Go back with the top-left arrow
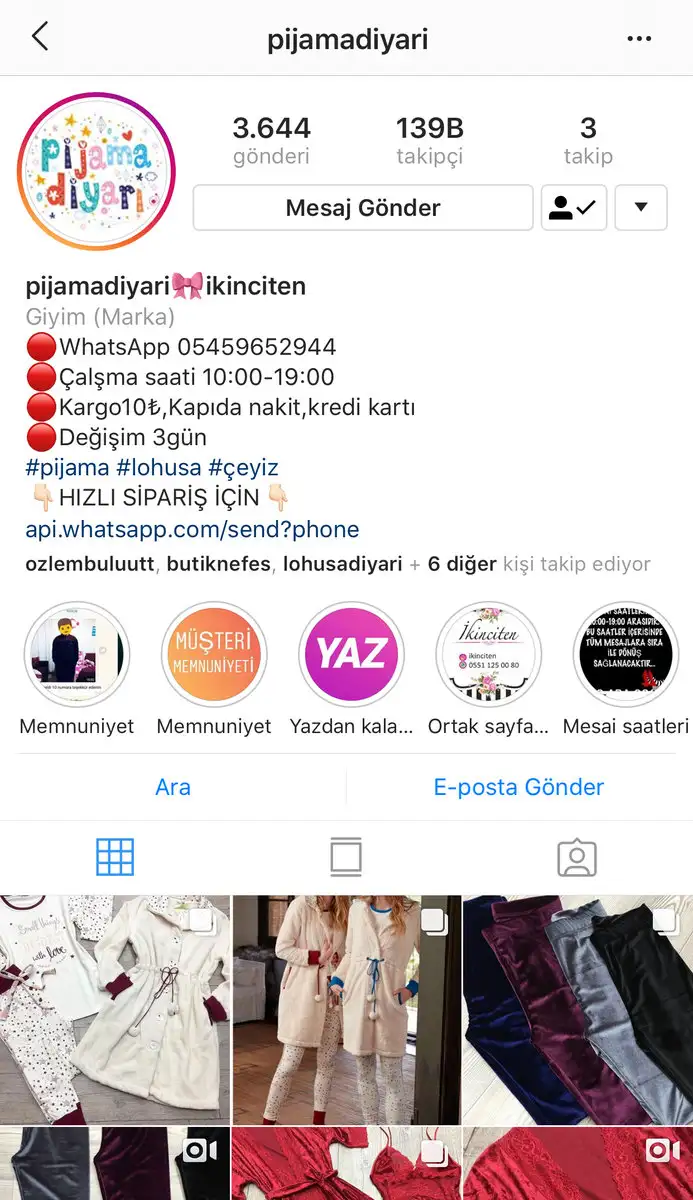This screenshot has height=1200, width=693. (x=39, y=38)
